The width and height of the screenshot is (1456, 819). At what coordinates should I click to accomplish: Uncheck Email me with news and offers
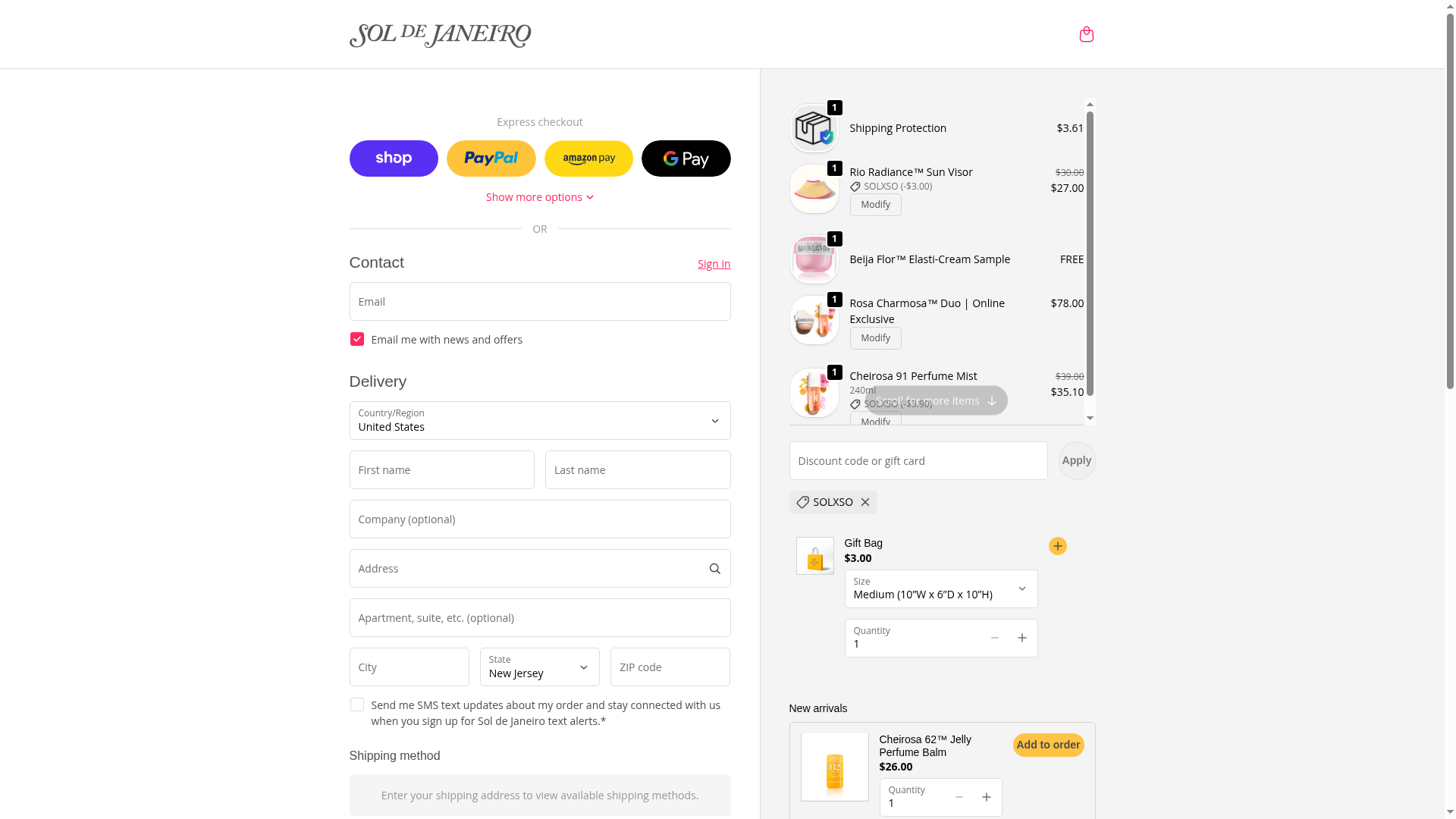pos(357,339)
